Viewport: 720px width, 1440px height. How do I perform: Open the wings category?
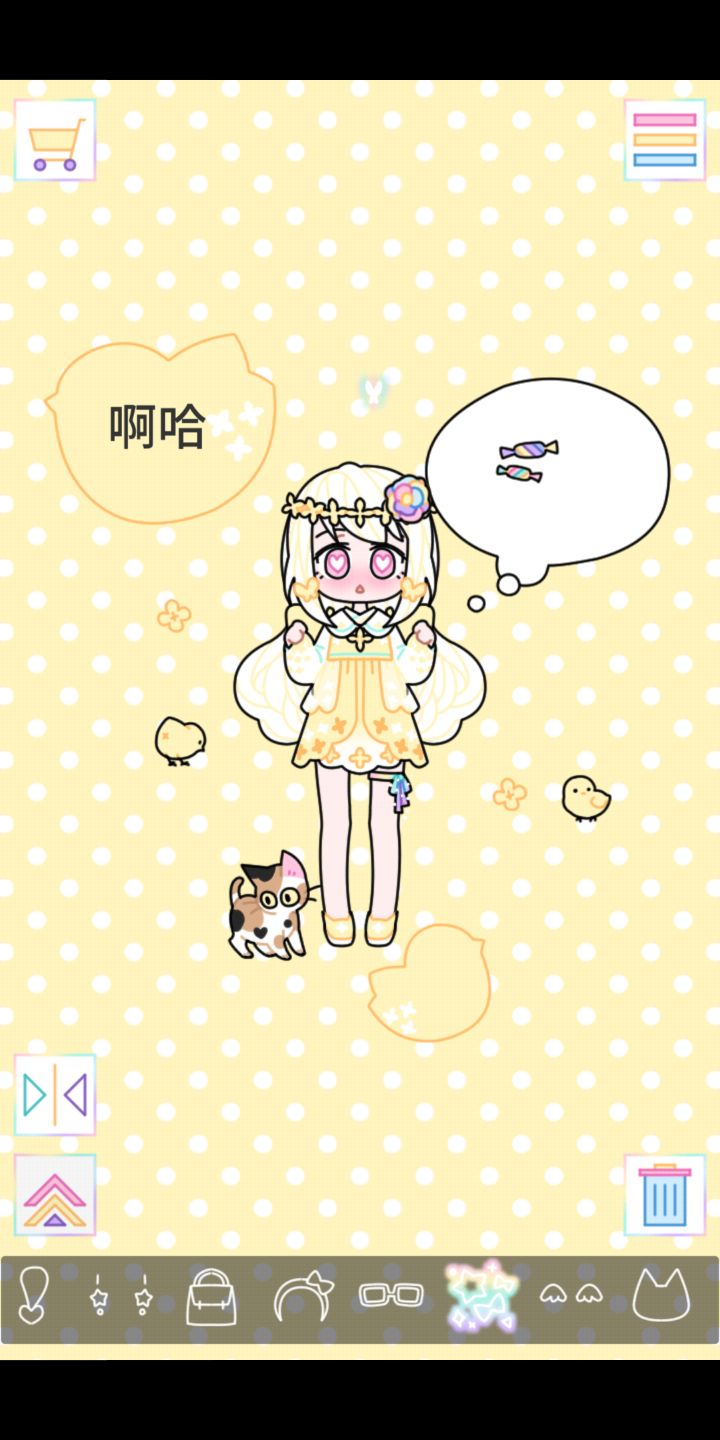pos(571,1295)
